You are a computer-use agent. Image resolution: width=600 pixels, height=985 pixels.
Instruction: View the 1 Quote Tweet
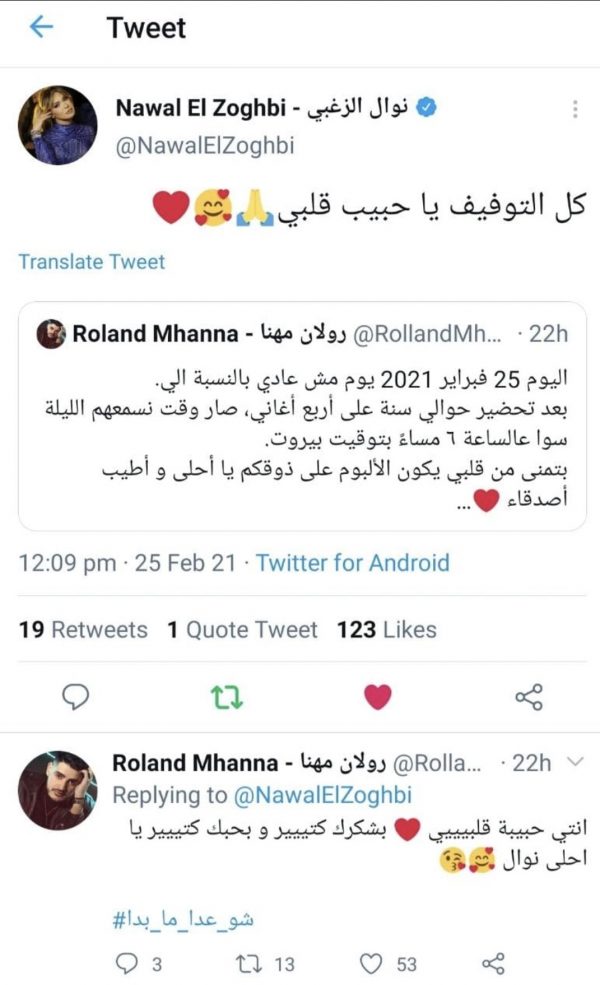[243, 629]
